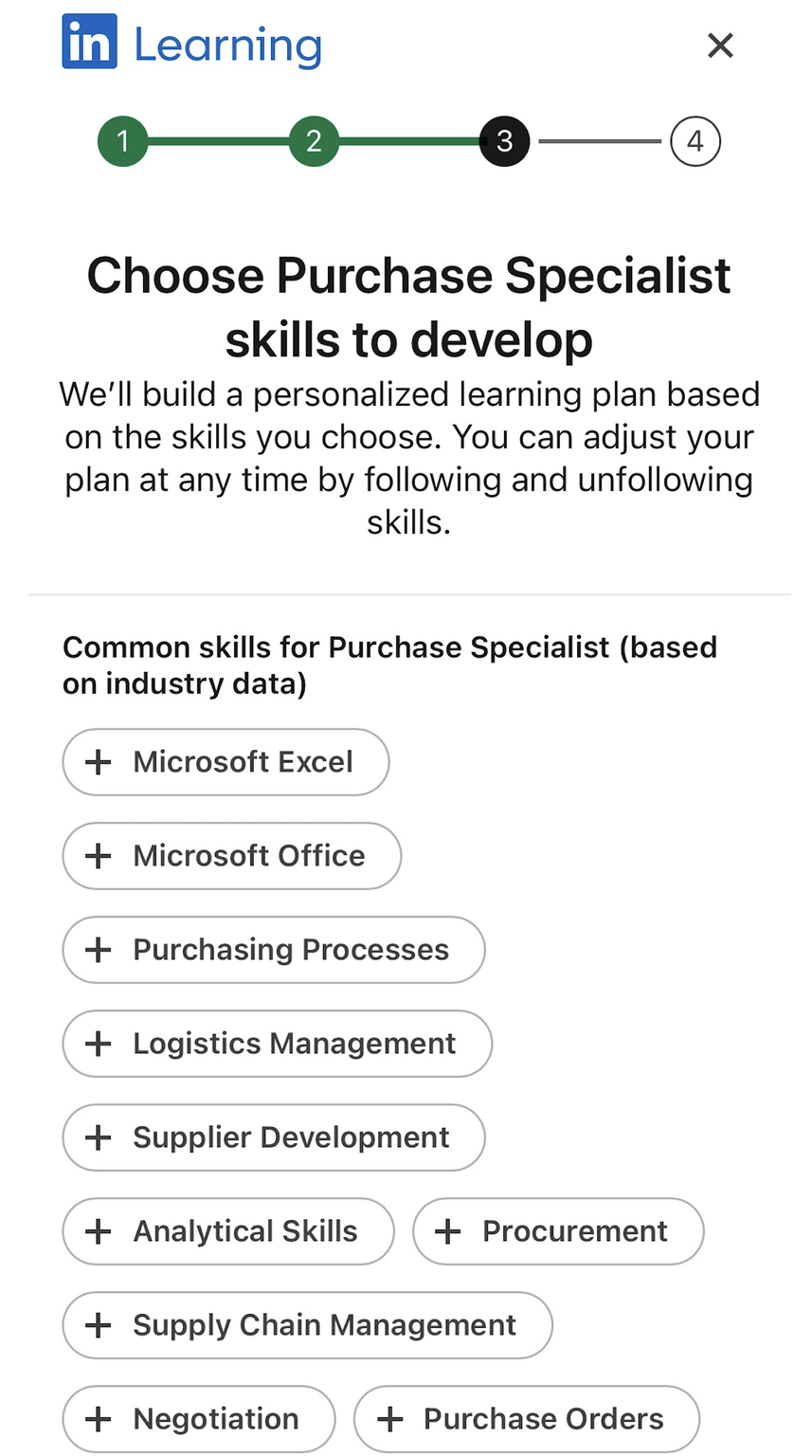
Task: Click the plus icon on Logistics Management
Action: (x=97, y=1044)
